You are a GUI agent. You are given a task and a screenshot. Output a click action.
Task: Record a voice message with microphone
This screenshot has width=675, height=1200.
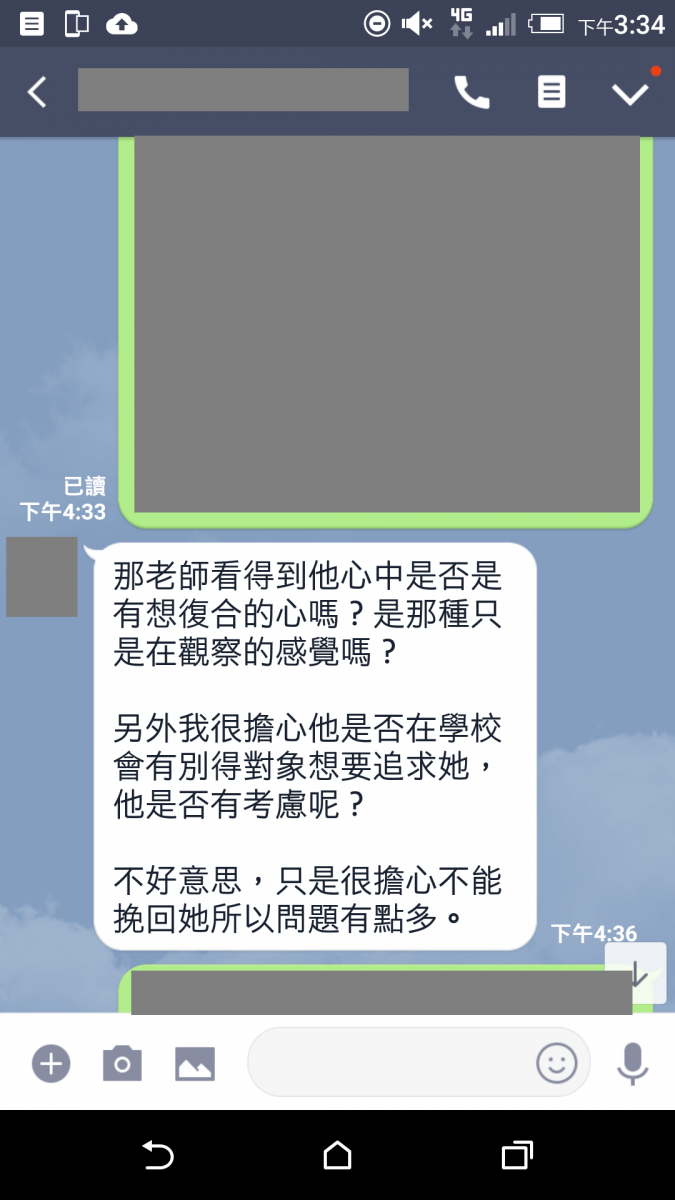coord(632,1063)
